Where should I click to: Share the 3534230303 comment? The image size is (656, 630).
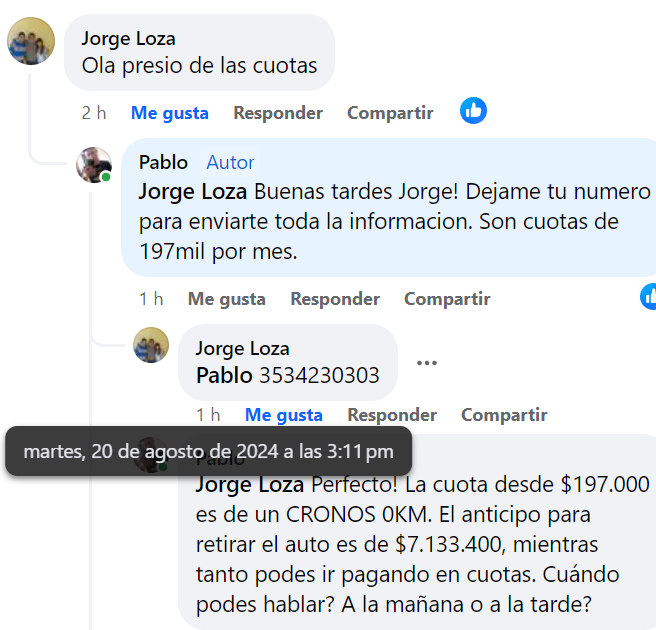504,415
